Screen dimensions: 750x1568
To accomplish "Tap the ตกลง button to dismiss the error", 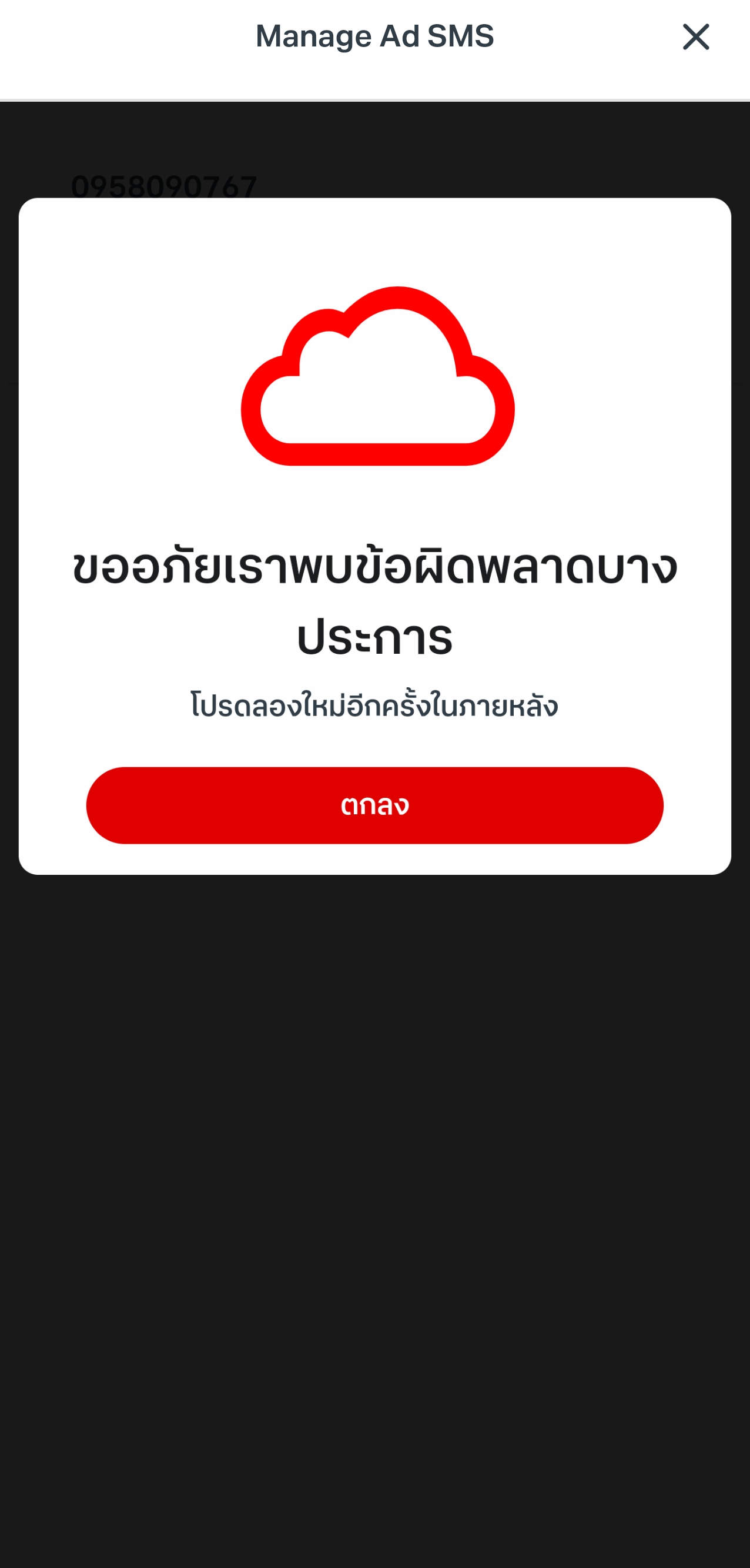I will pyautogui.click(x=374, y=805).
